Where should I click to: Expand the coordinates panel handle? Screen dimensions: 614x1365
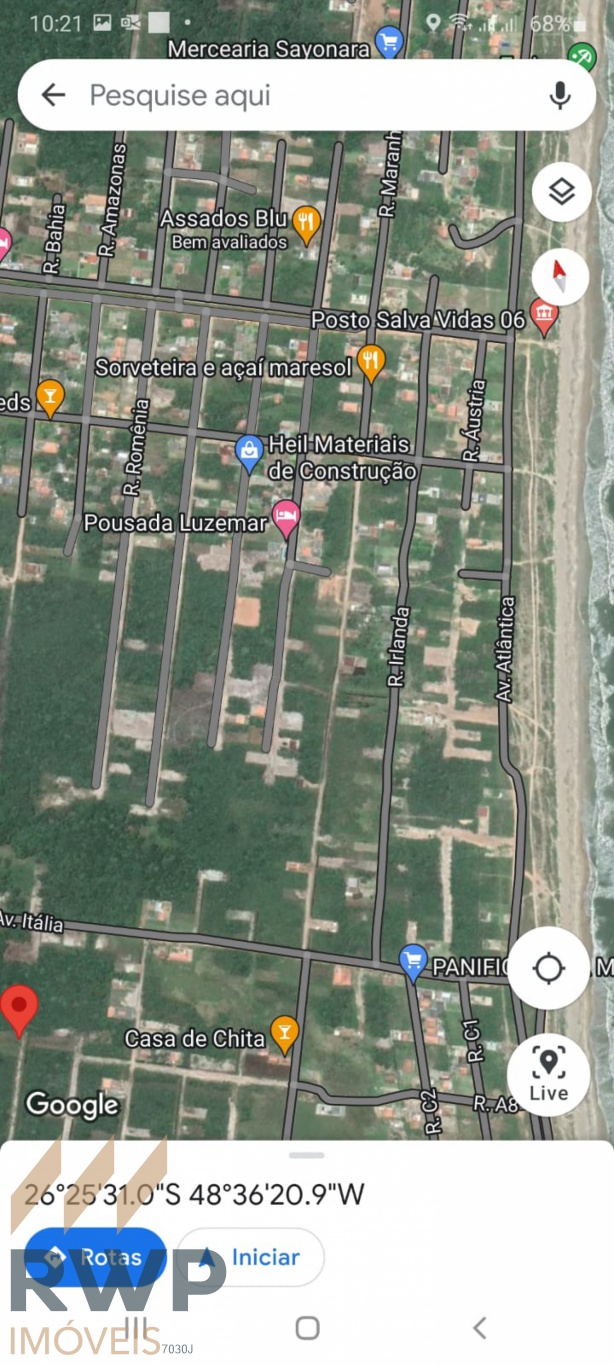[307, 1155]
